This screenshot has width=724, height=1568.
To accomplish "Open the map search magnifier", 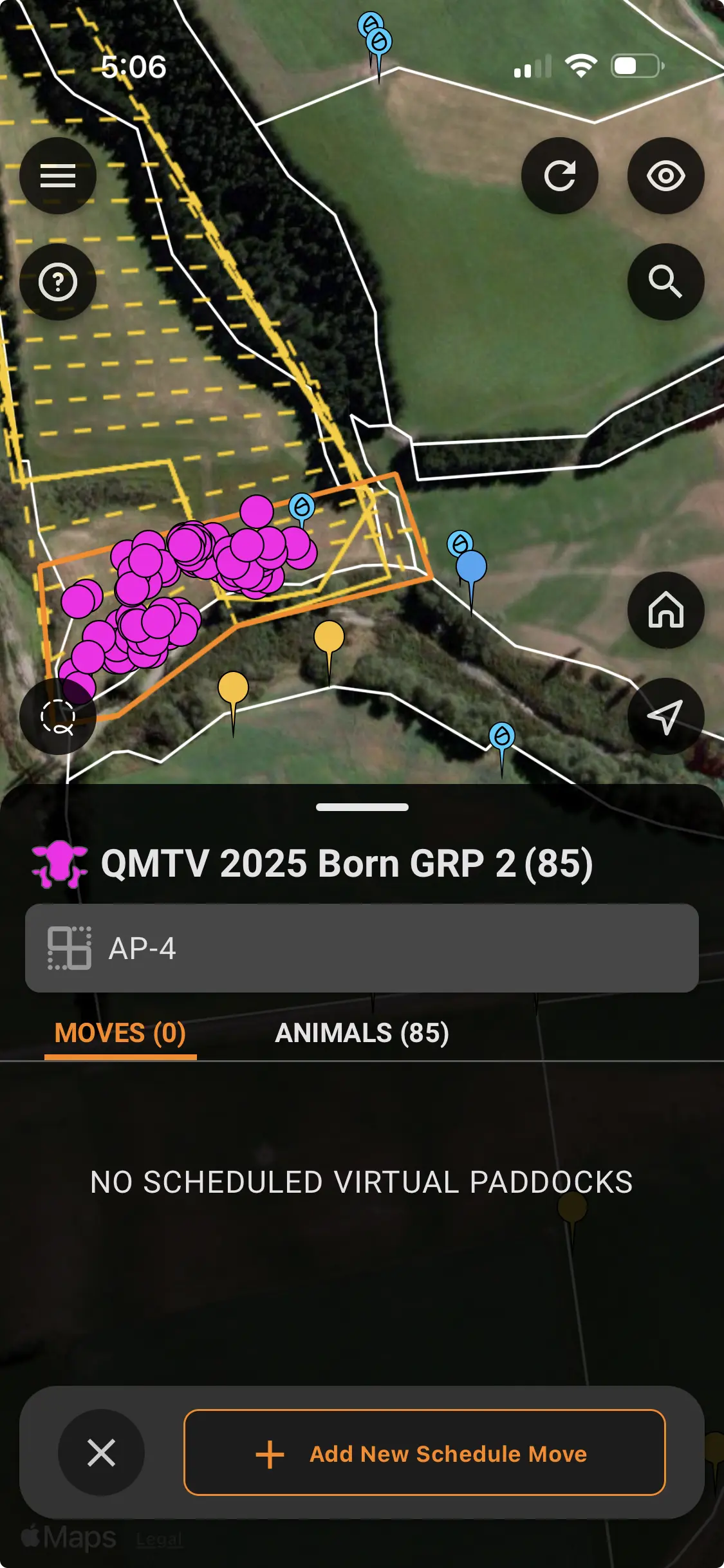I will point(666,282).
